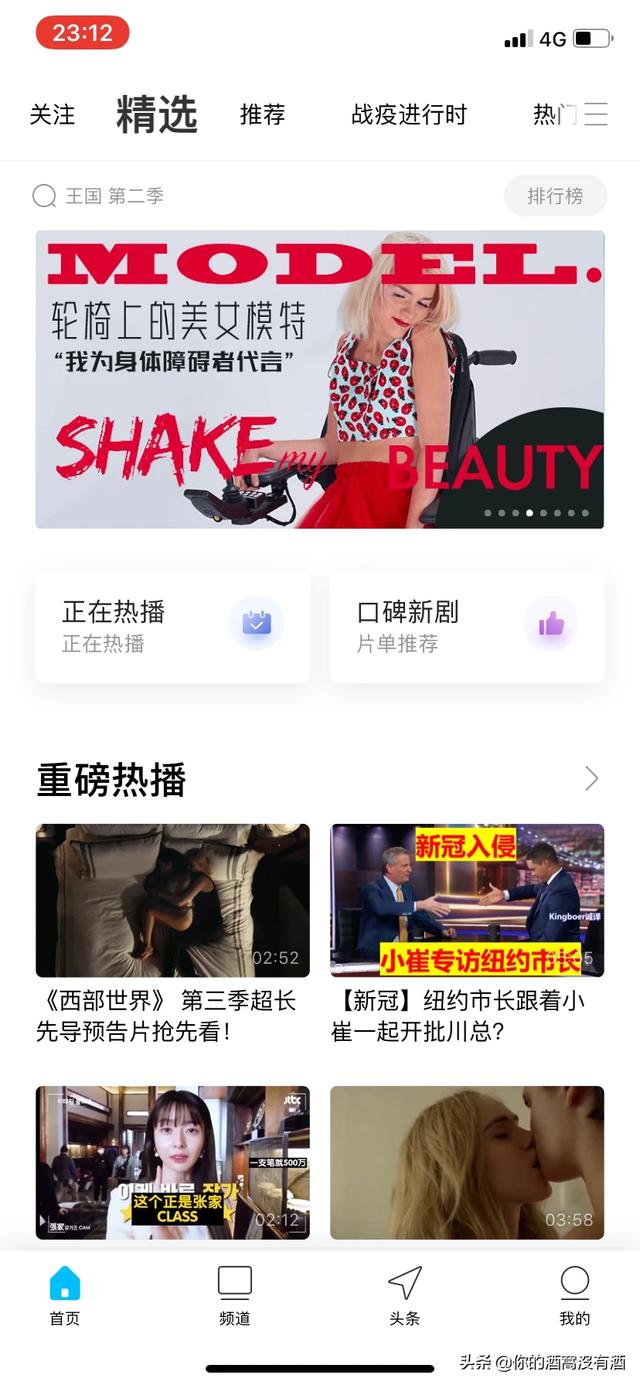Switch to the 精选 tab

pyautogui.click(x=157, y=115)
